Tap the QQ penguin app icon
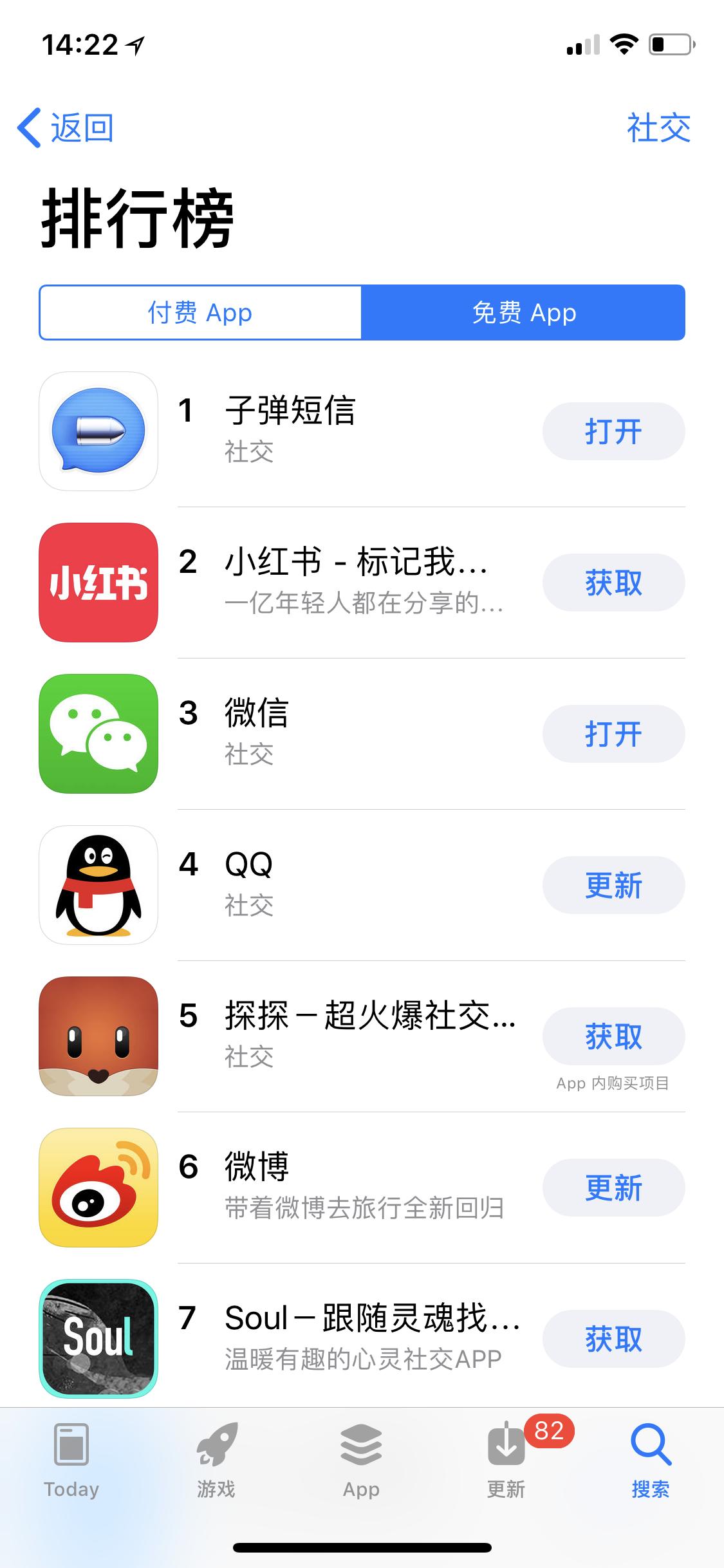The width and height of the screenshot is (724, 1568). [97, 885]
